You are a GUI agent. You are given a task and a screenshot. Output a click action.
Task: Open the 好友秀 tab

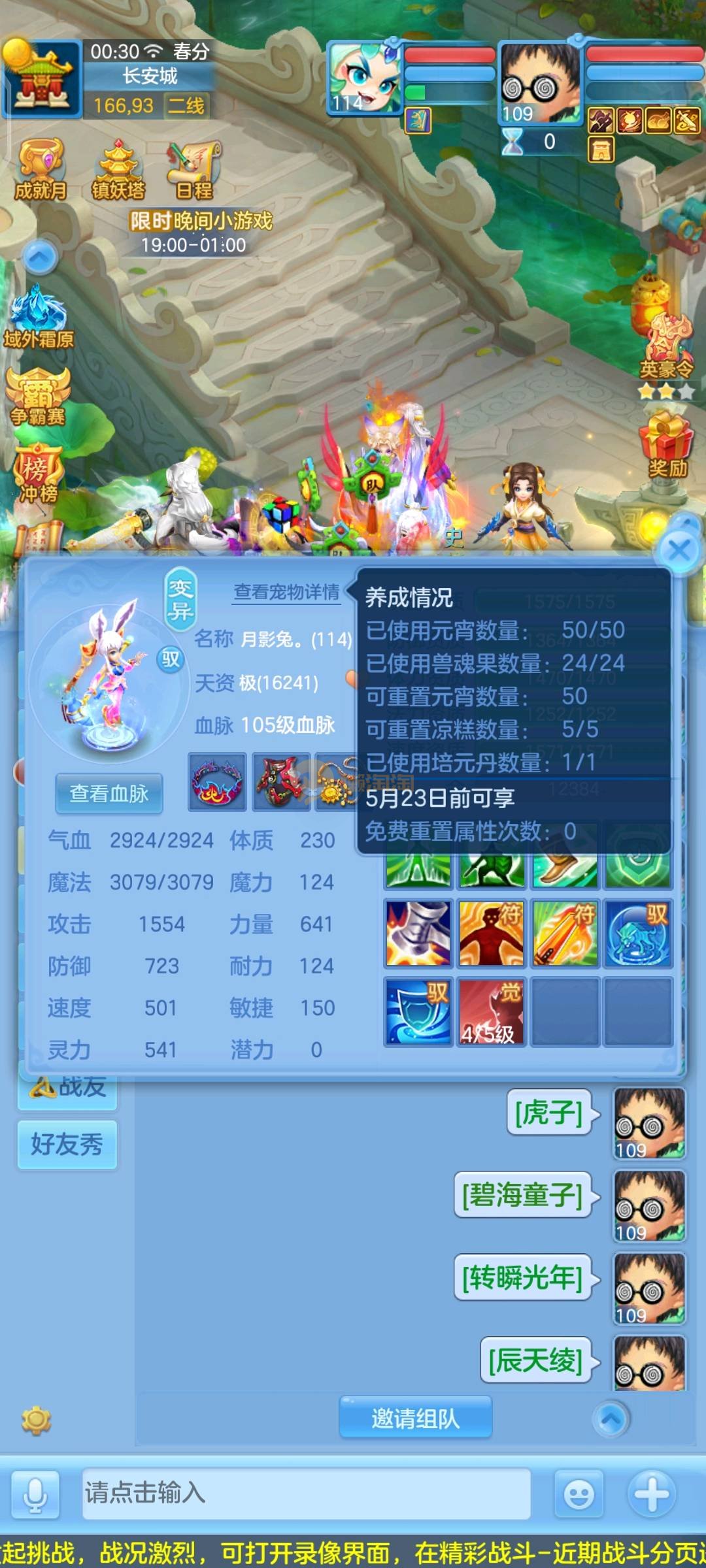click(67, 1144)
